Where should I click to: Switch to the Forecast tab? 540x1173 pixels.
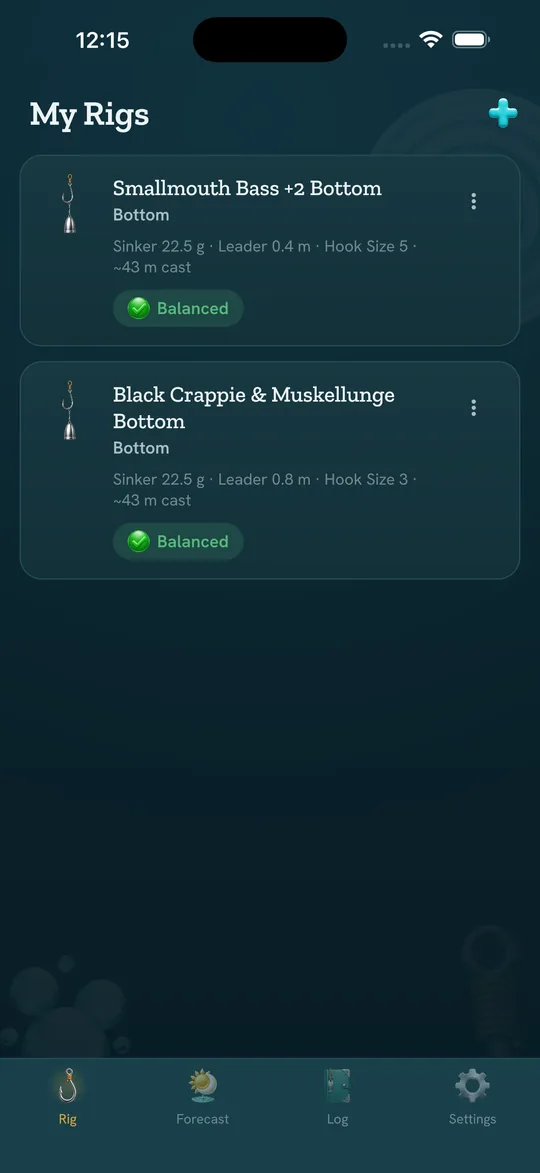[x=203, y=1097]
